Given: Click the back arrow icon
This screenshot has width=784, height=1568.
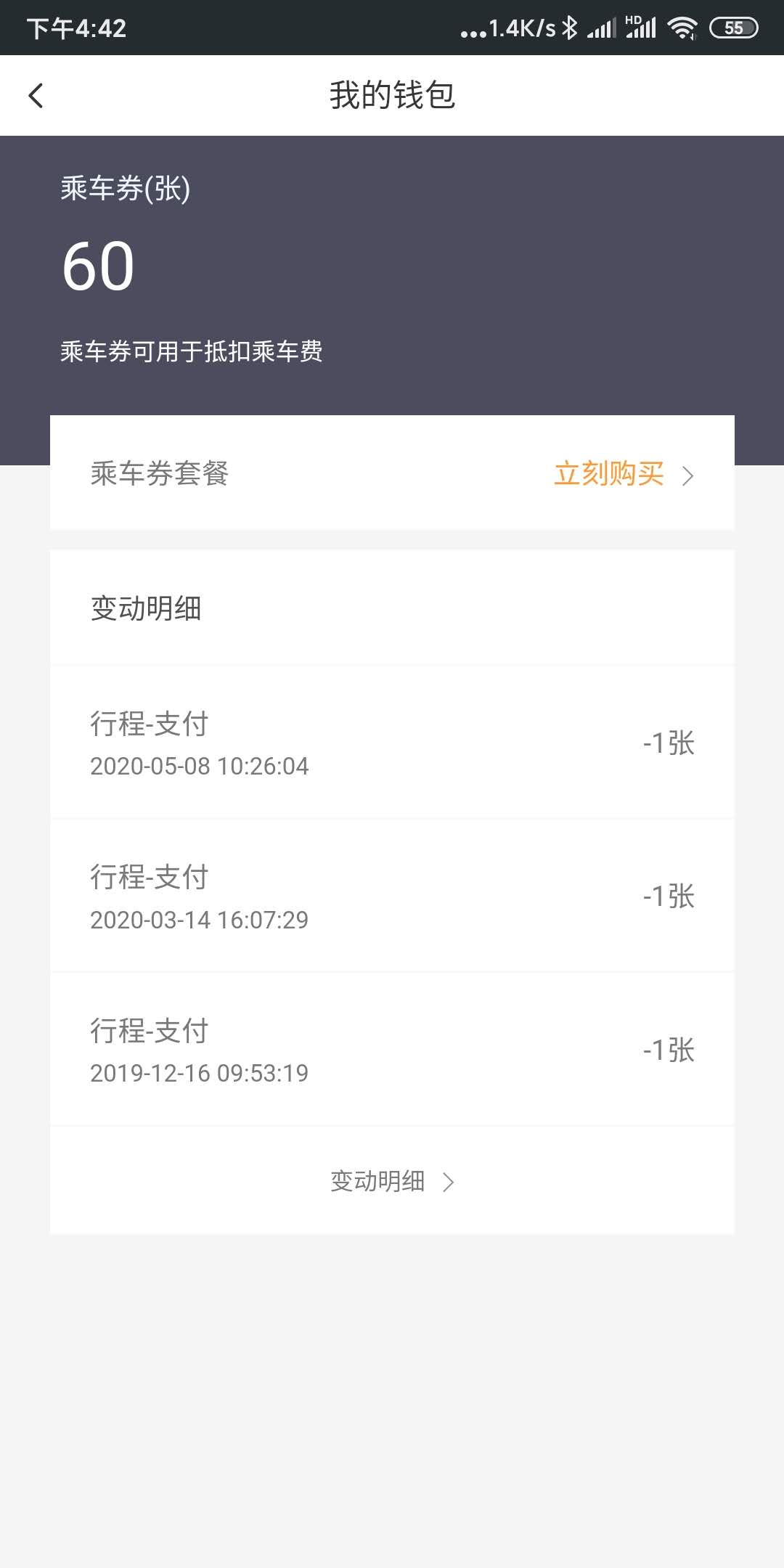Looking at the screenshot, I should click(x=35, y=95).
